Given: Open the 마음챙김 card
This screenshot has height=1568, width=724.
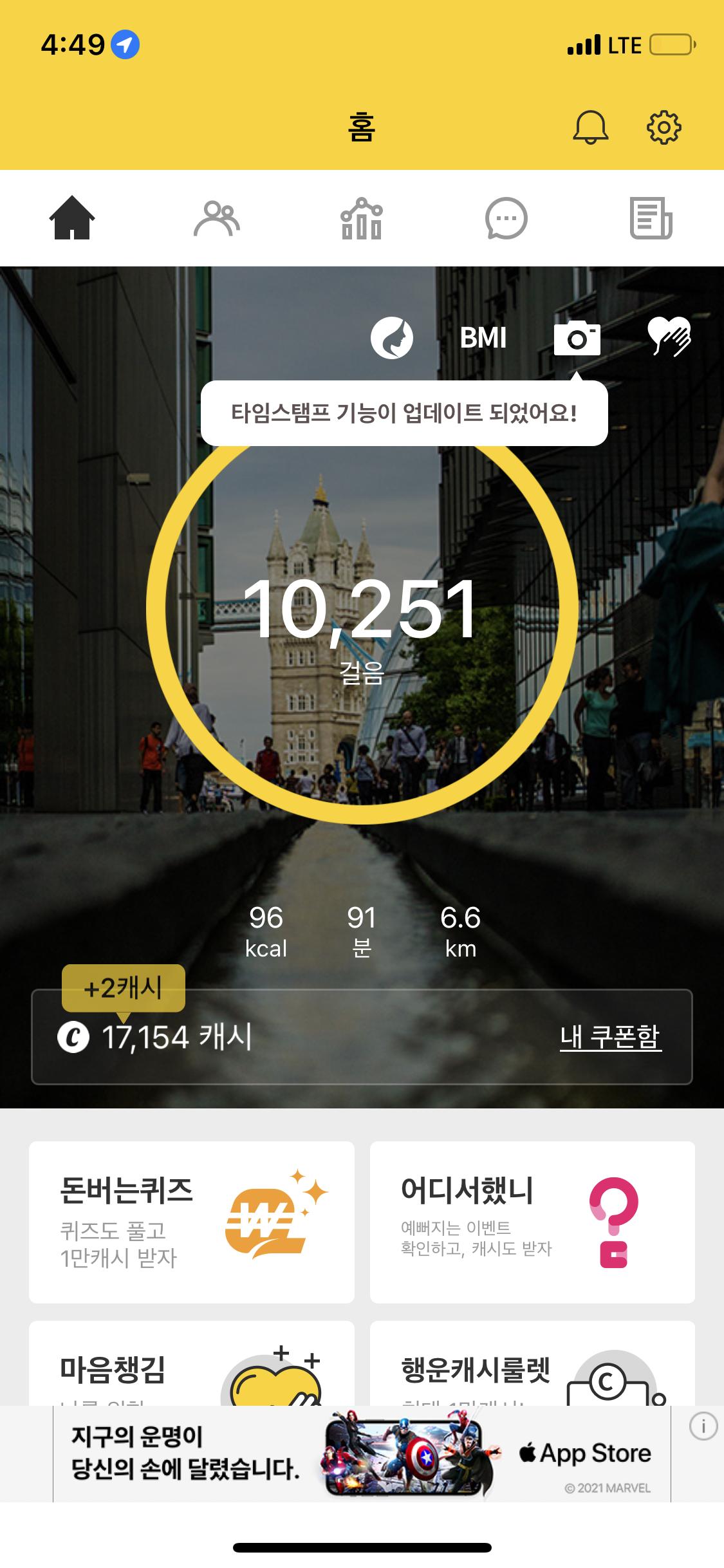Looking at the screenshot, I should 192,1365.
